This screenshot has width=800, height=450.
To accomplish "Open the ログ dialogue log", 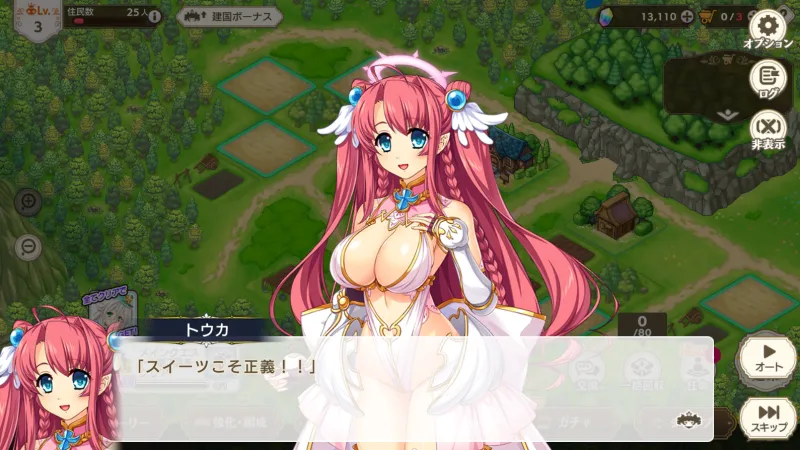I will (x=767, y=77).
